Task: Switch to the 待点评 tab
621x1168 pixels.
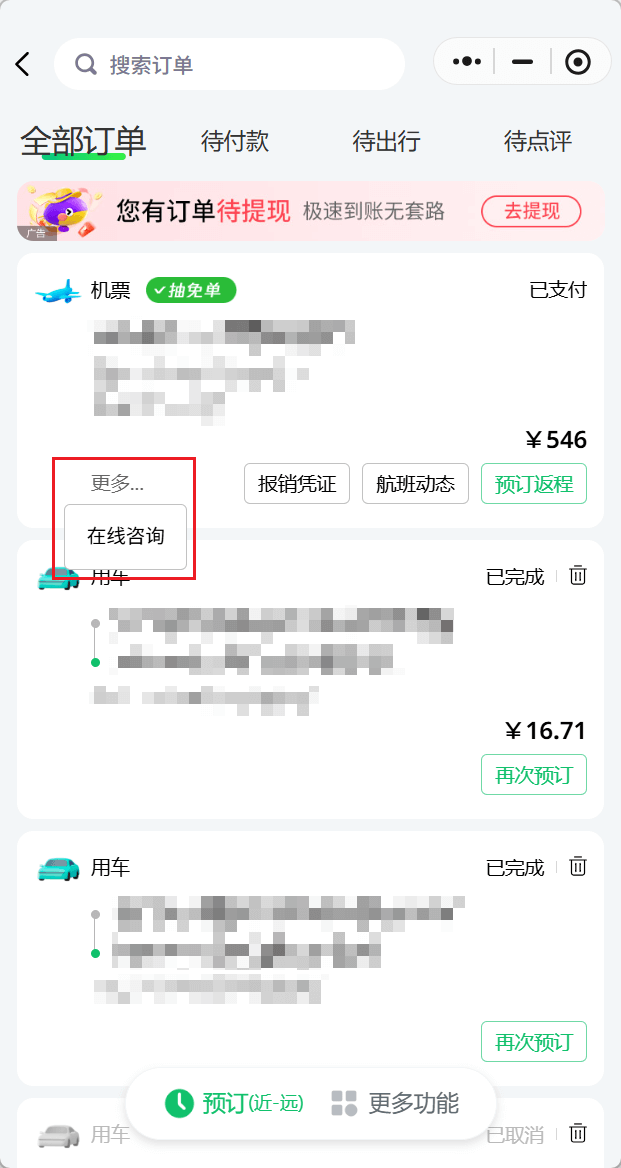Action: click(538, 141)
